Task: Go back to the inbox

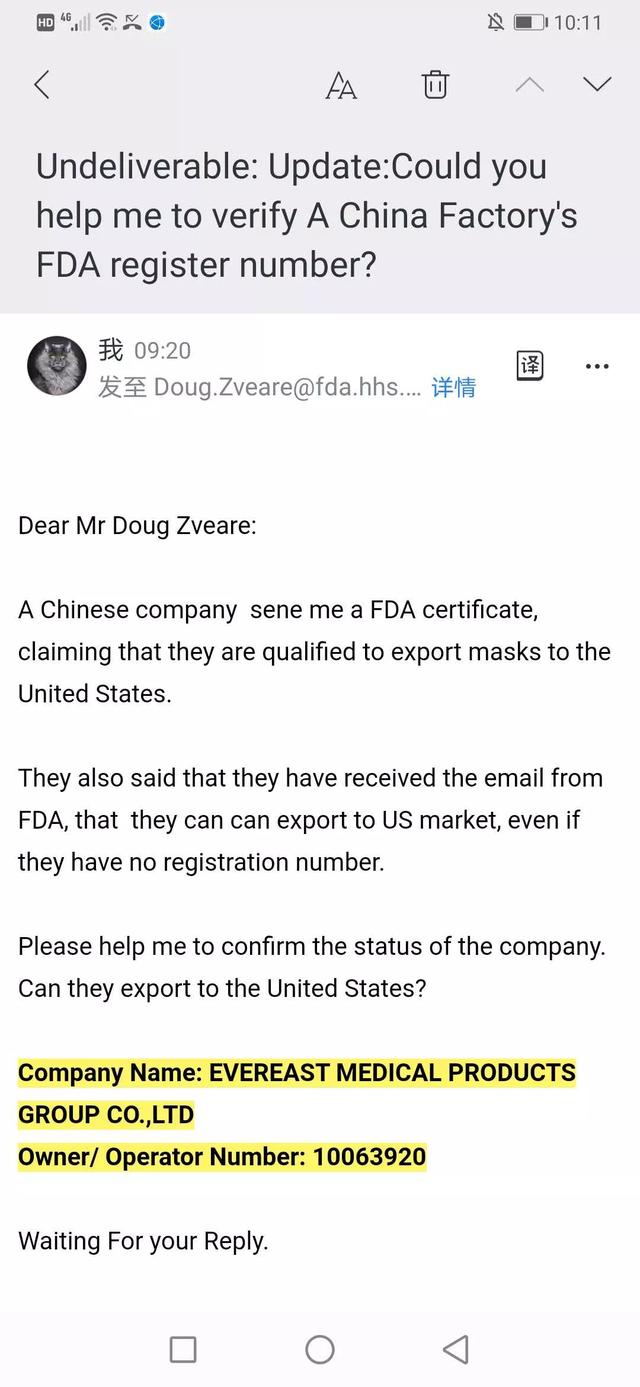Action: click(42, 85)
